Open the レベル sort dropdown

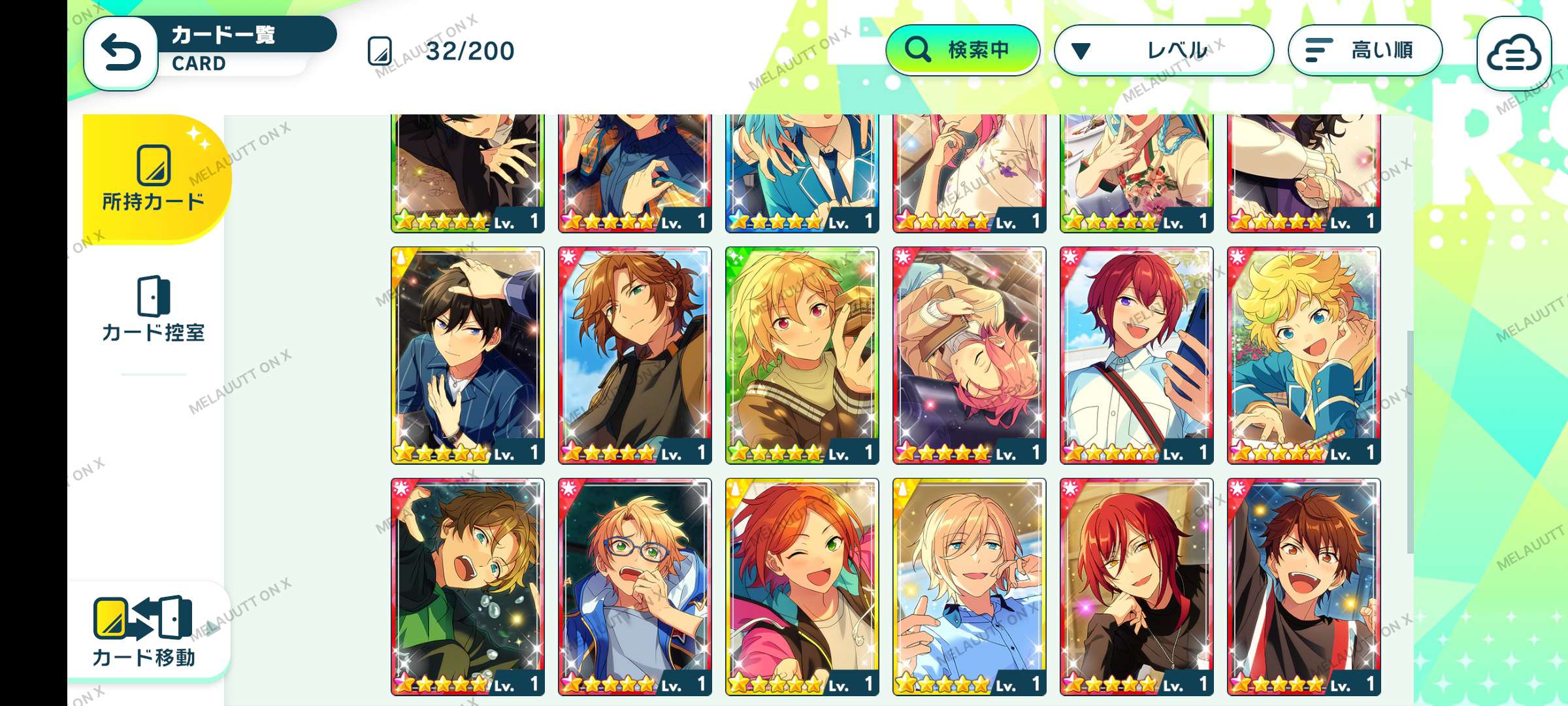[1163, 50]
